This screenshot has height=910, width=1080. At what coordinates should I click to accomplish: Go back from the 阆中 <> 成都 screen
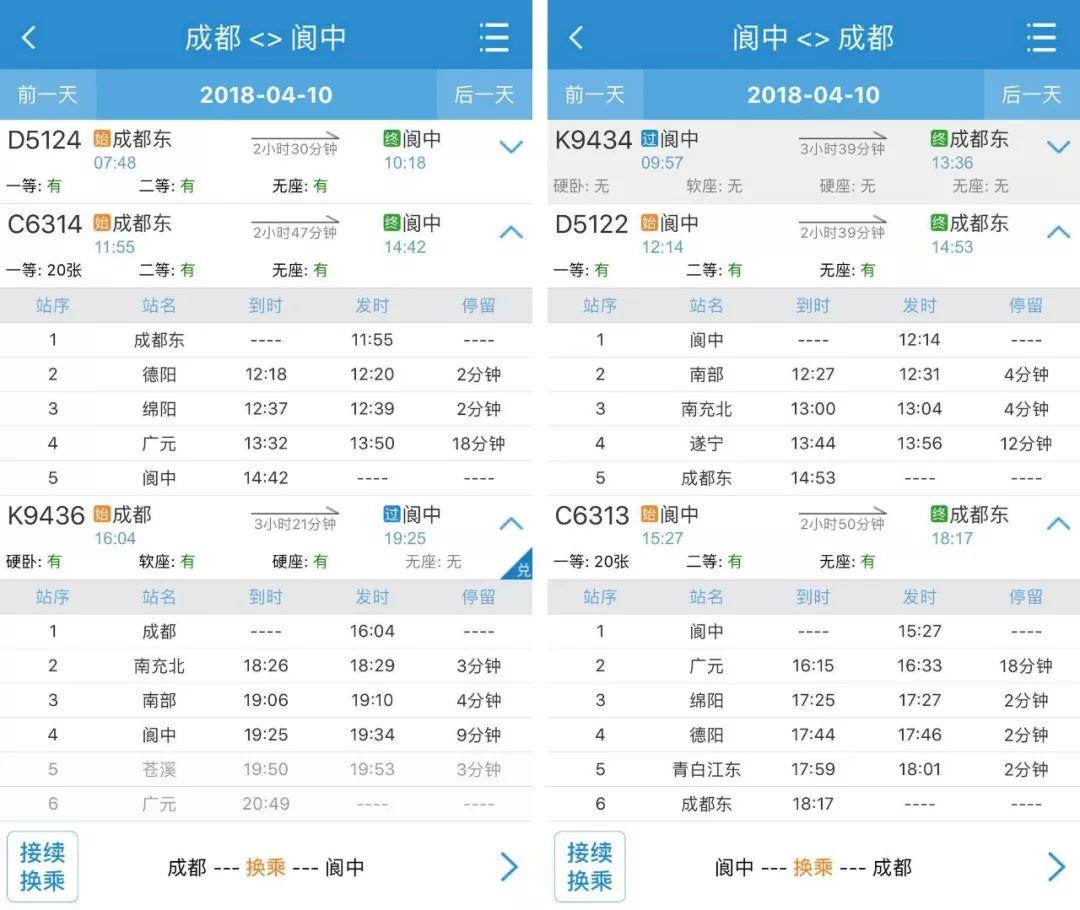(576, 38)
